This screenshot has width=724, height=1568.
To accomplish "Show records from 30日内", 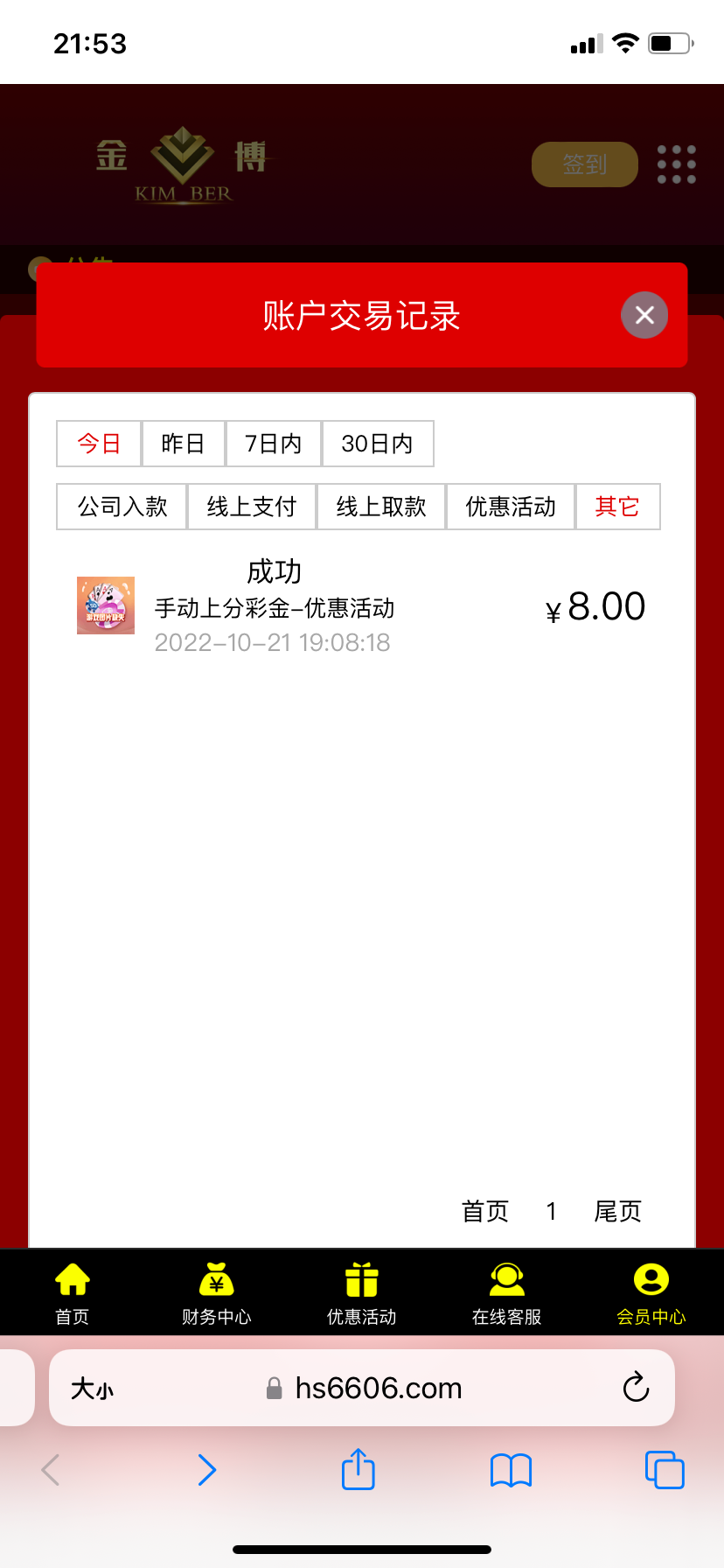I will [x=377, y=444].
